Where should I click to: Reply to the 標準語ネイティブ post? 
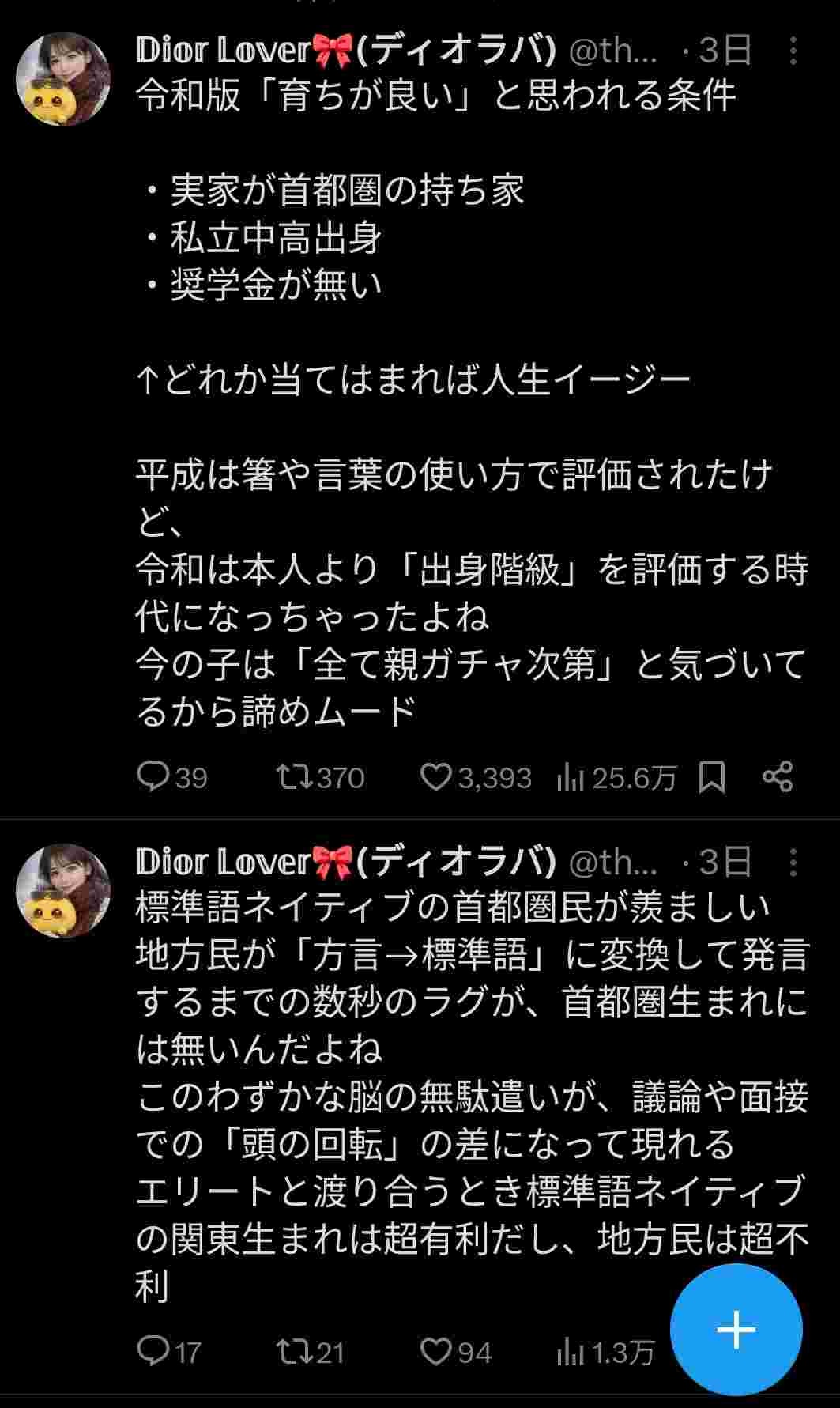tap(150, 1351)
